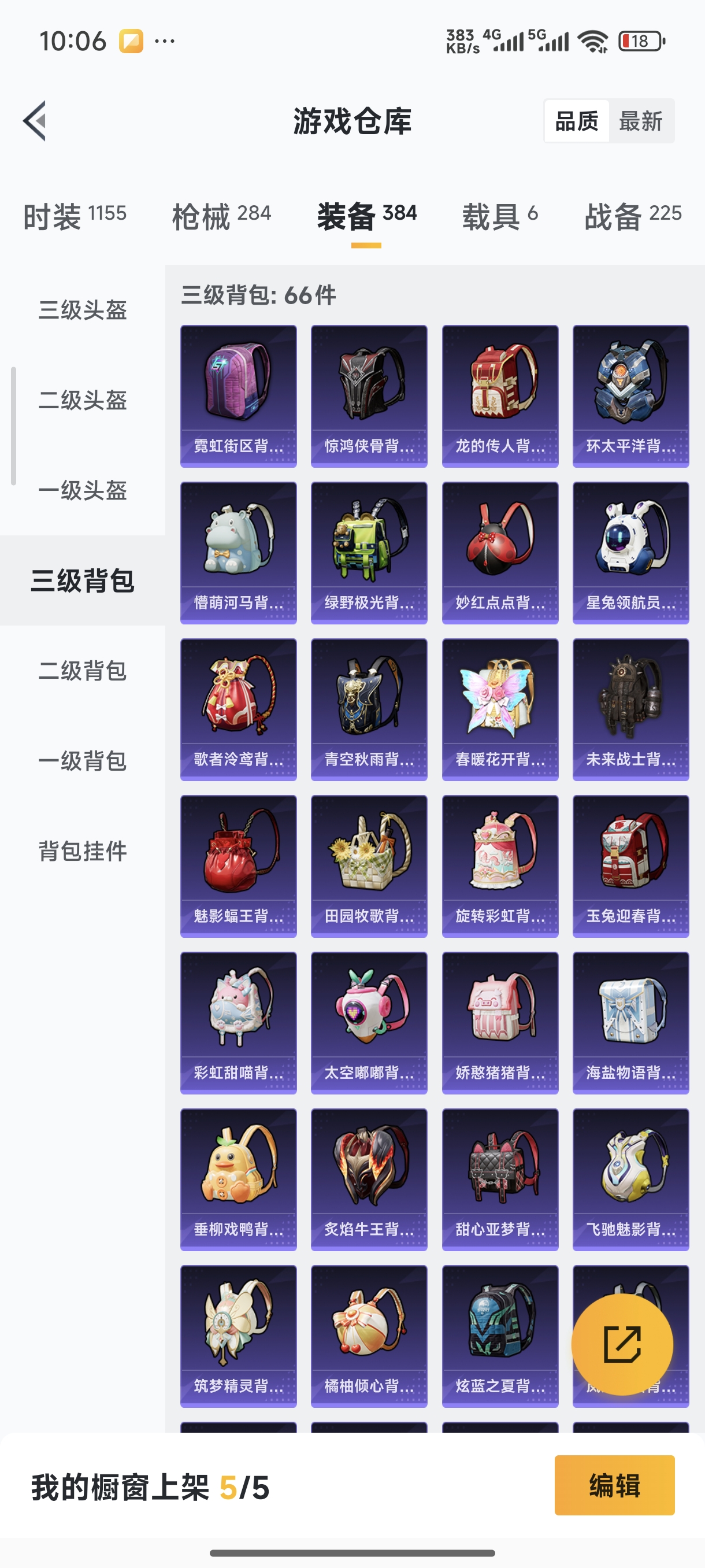Select the 品质 sorting option
This screenshot has width=705, height=1568.
click(x=577, y=121)
